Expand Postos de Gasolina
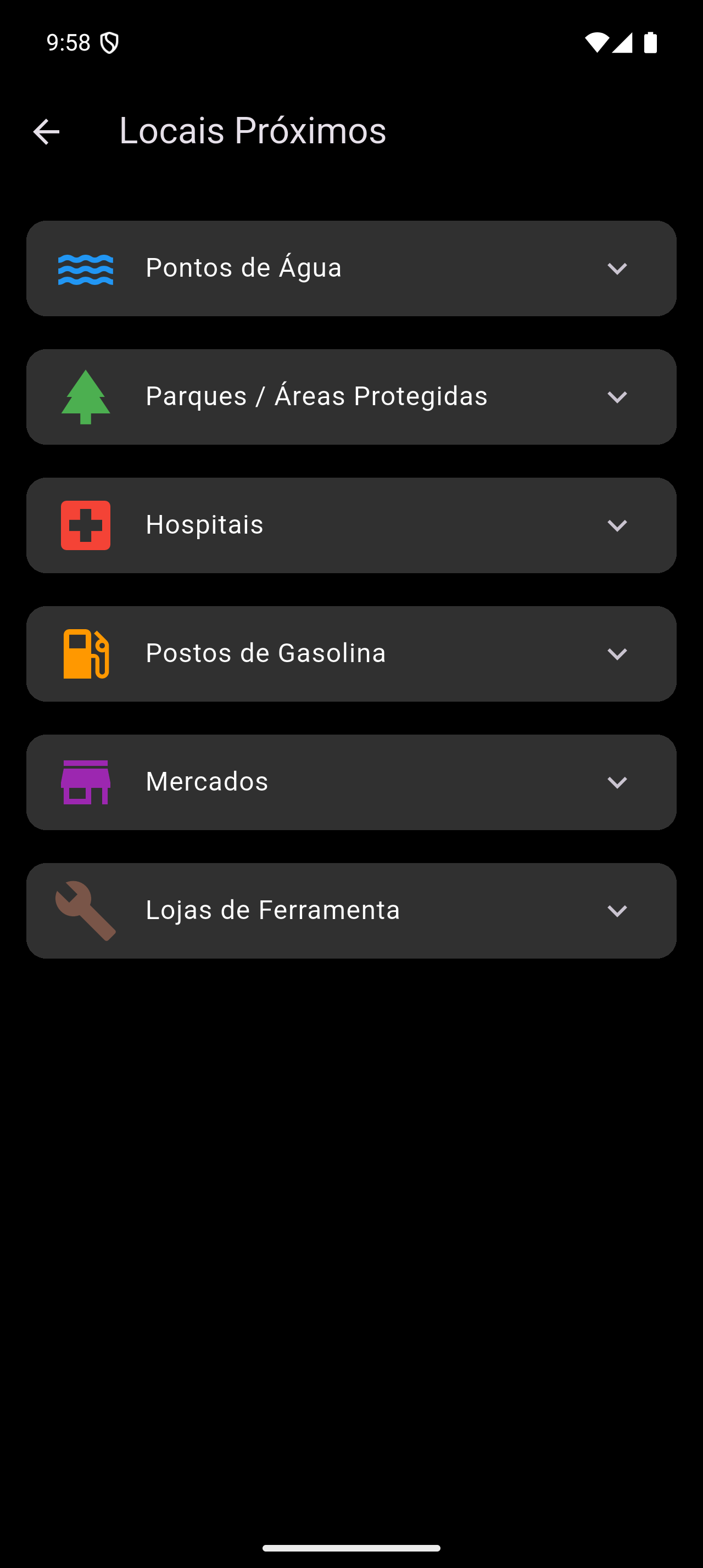Image resolution: width=703 pixels, height=1568 pixels. coord(617,654)
